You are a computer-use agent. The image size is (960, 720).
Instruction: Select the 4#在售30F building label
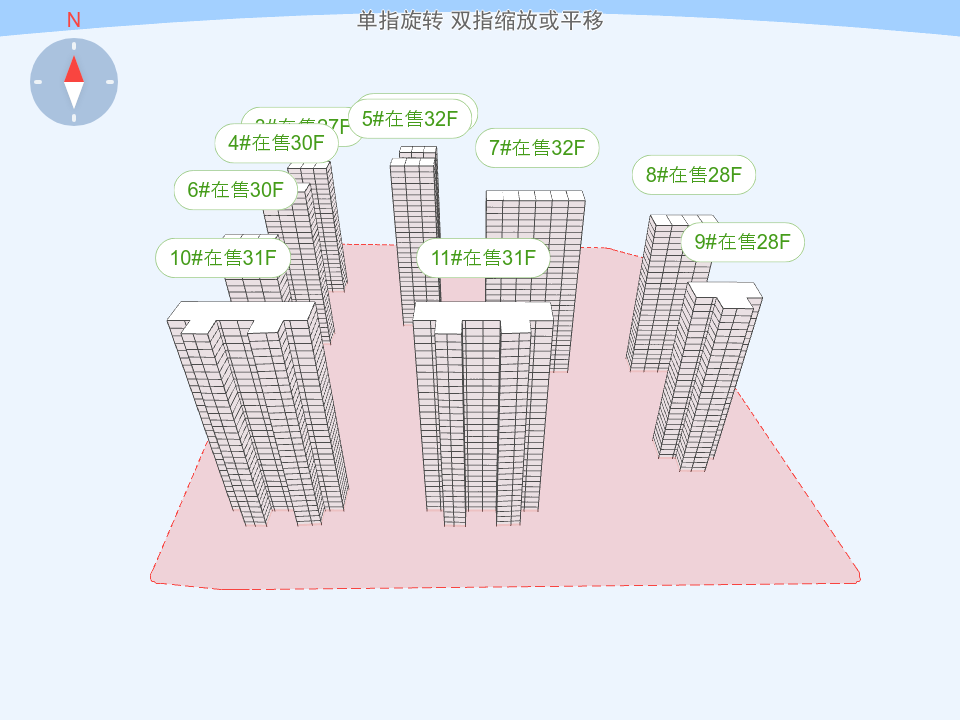coord(276,143)
